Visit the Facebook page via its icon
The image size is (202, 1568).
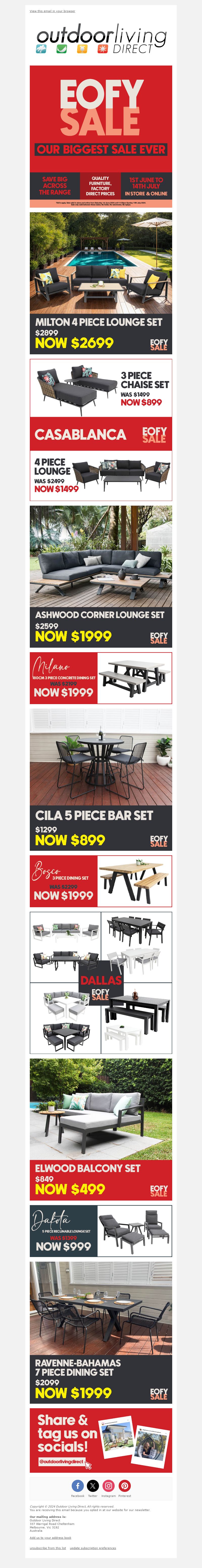click(x=78, y=1485)
